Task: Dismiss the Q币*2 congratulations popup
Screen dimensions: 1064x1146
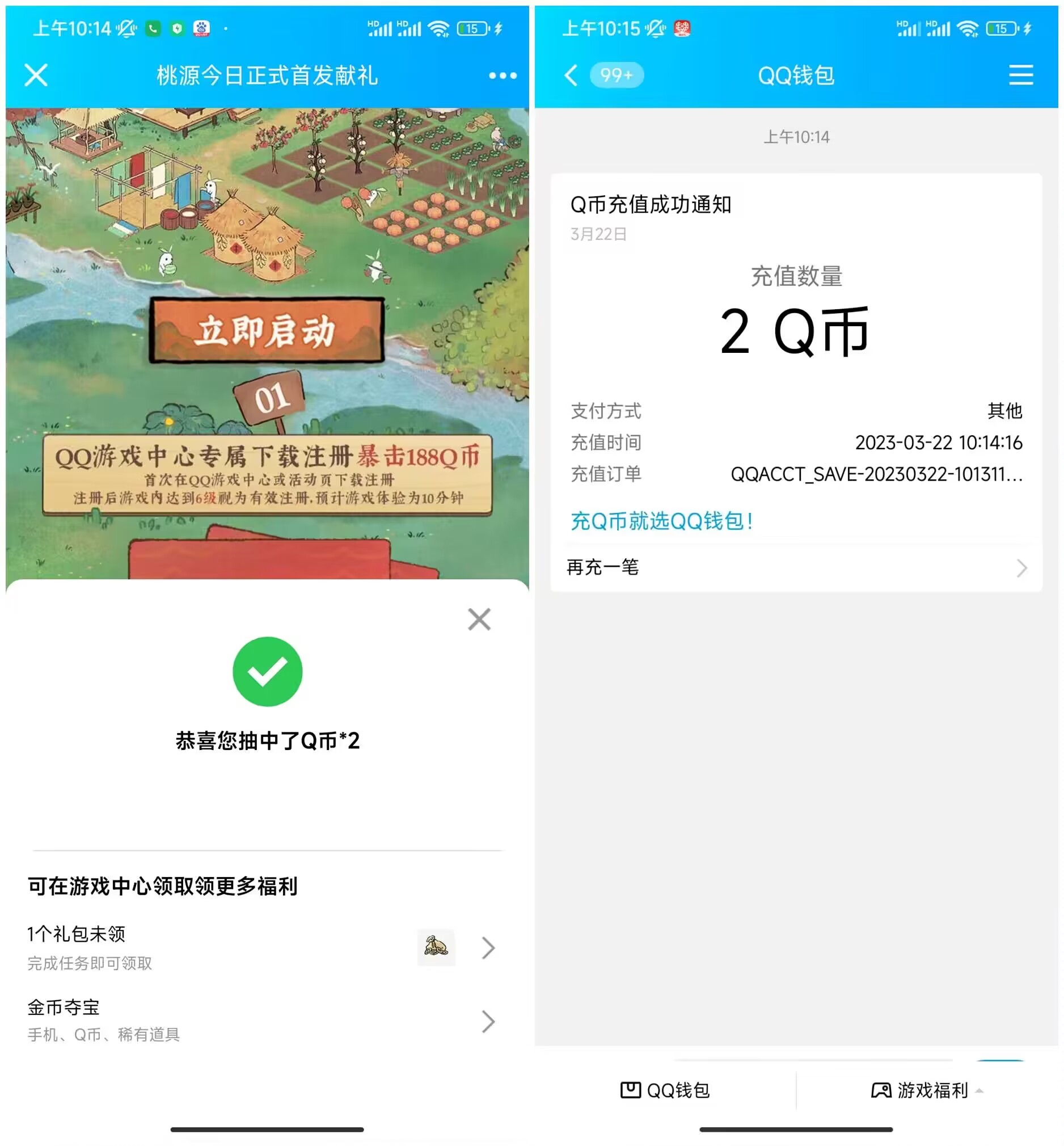Action: click(x=480, y=619)
